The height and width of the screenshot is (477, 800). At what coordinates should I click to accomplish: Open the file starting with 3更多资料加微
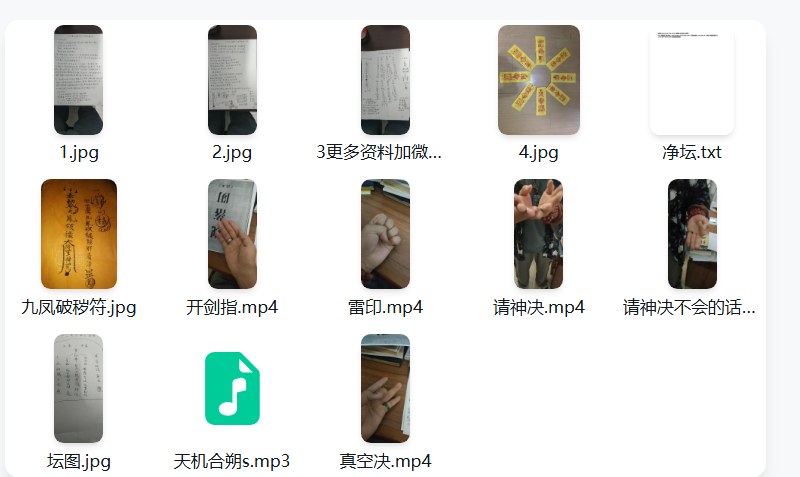click(x=385, y=80)
